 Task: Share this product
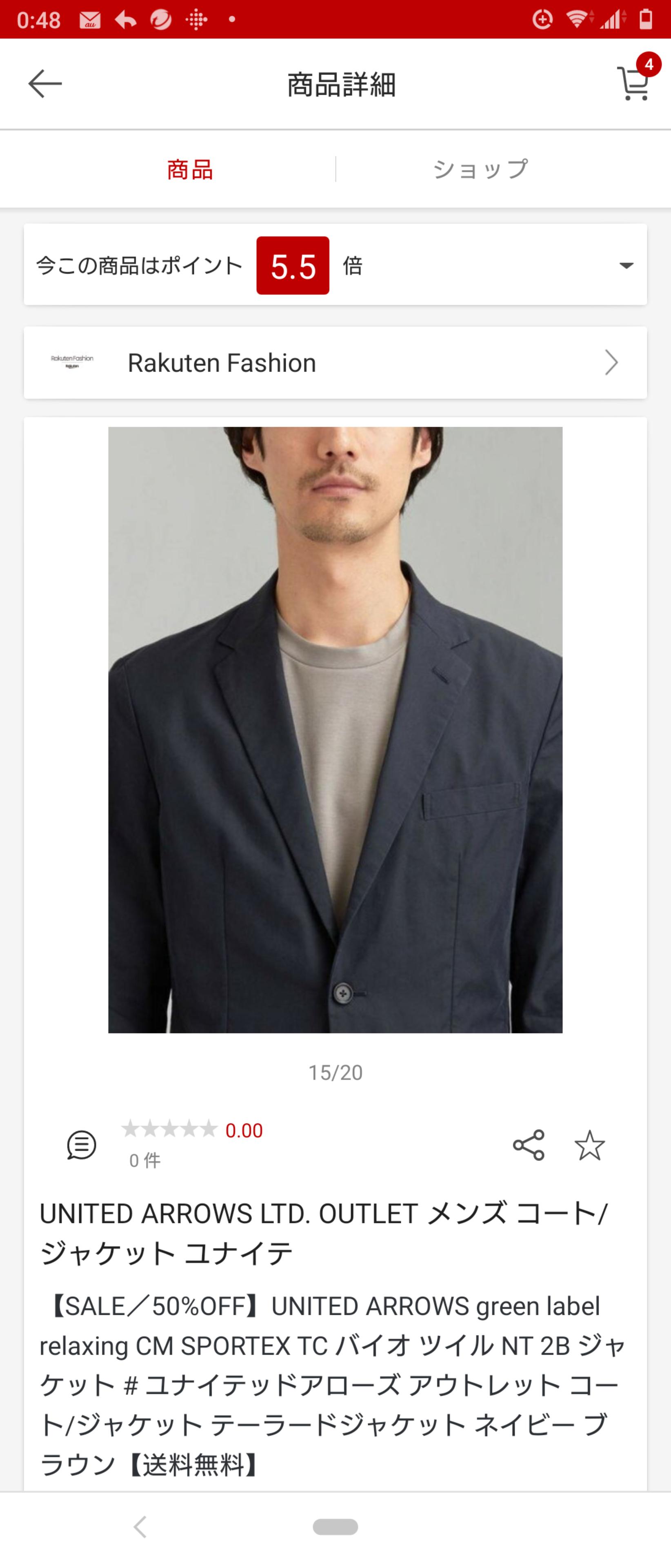pos(528,1145)
